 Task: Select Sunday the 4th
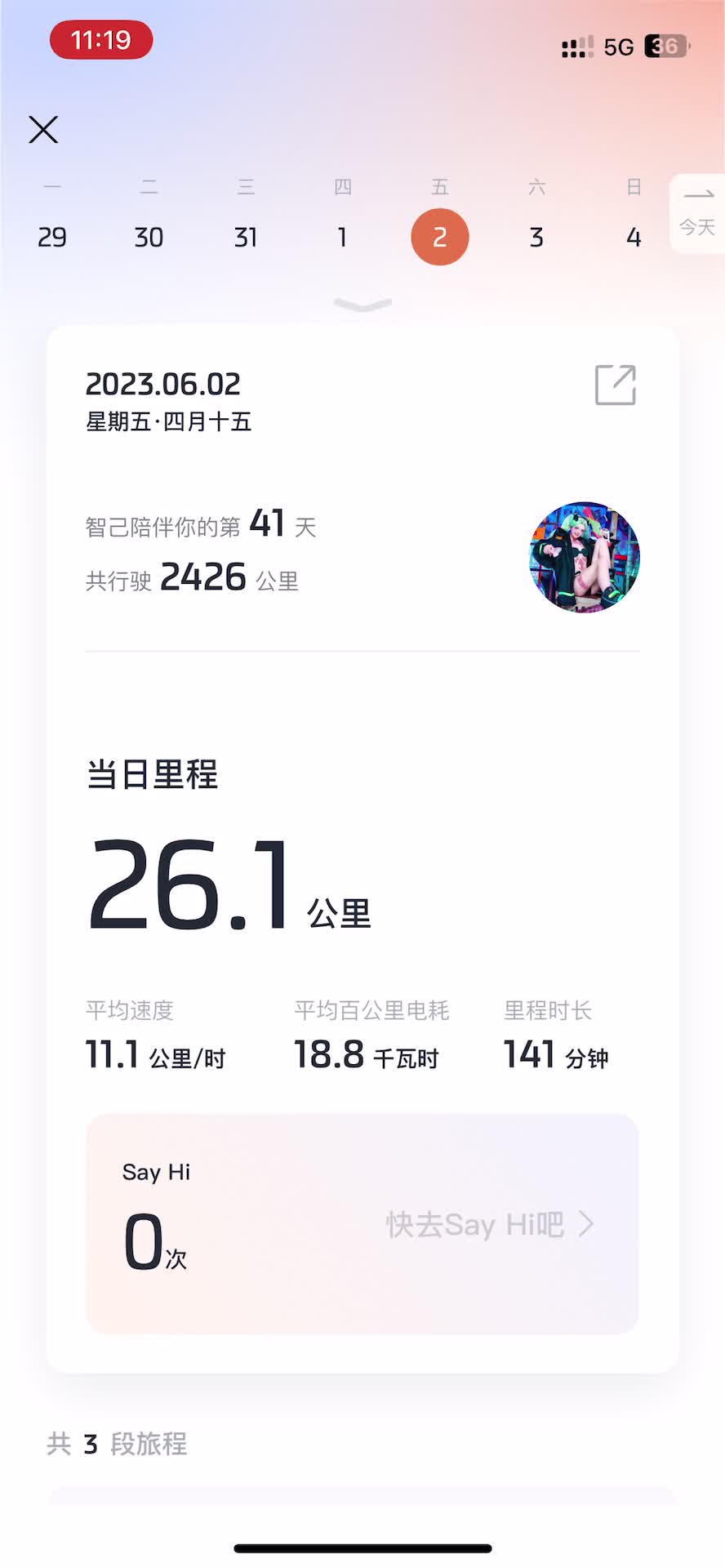(x=634, y=237)
